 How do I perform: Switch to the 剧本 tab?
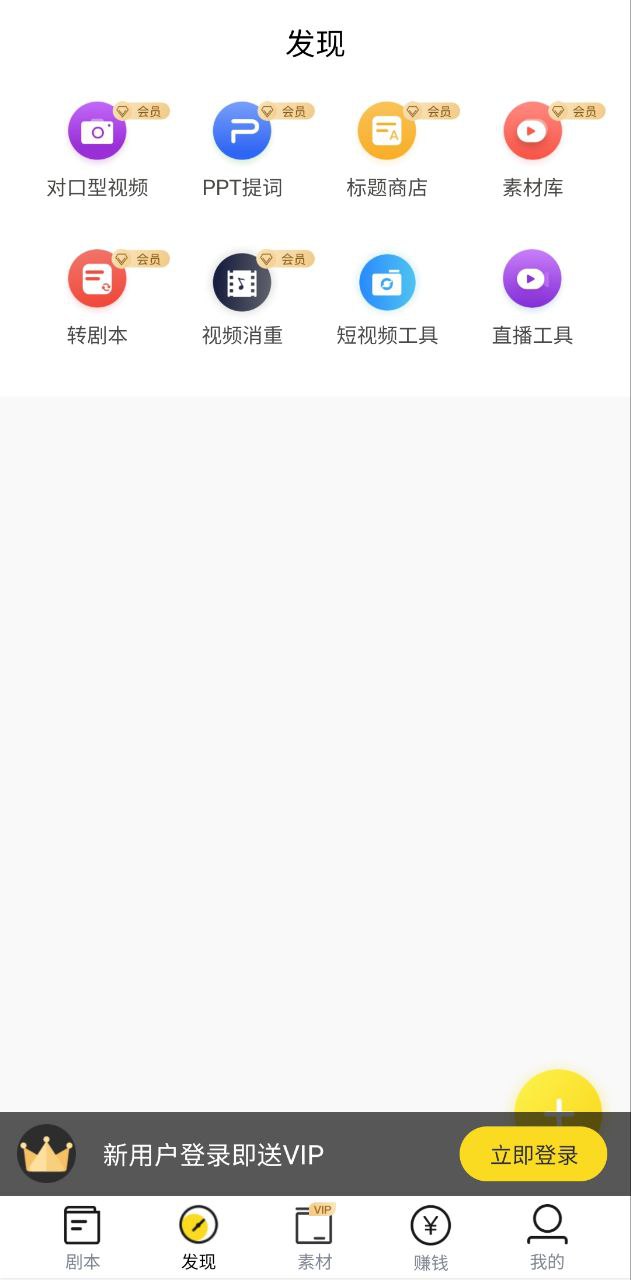point(82,1238)
